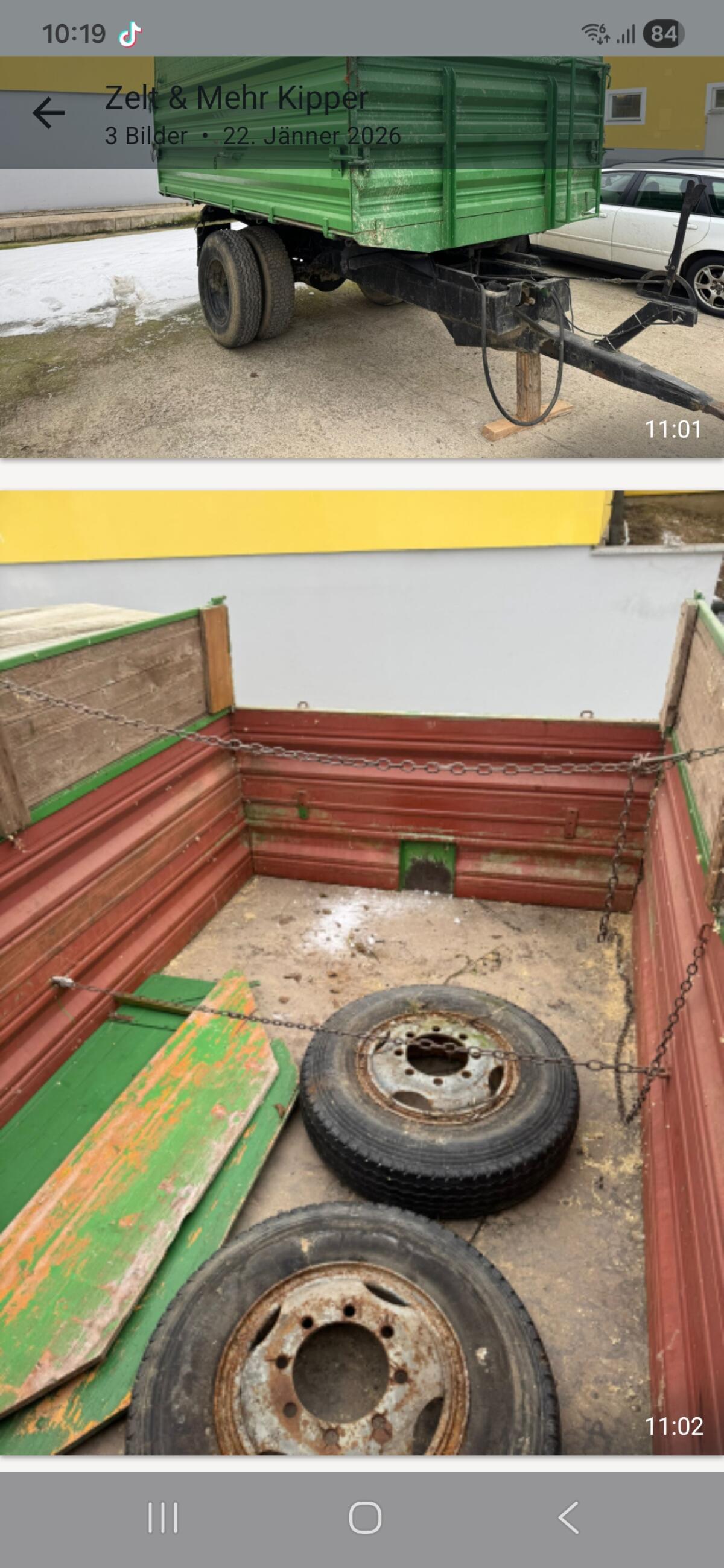Open the recent apps overview
Image resolution: width=724 pixels, height=1568 pixels.
point(162,1517)
